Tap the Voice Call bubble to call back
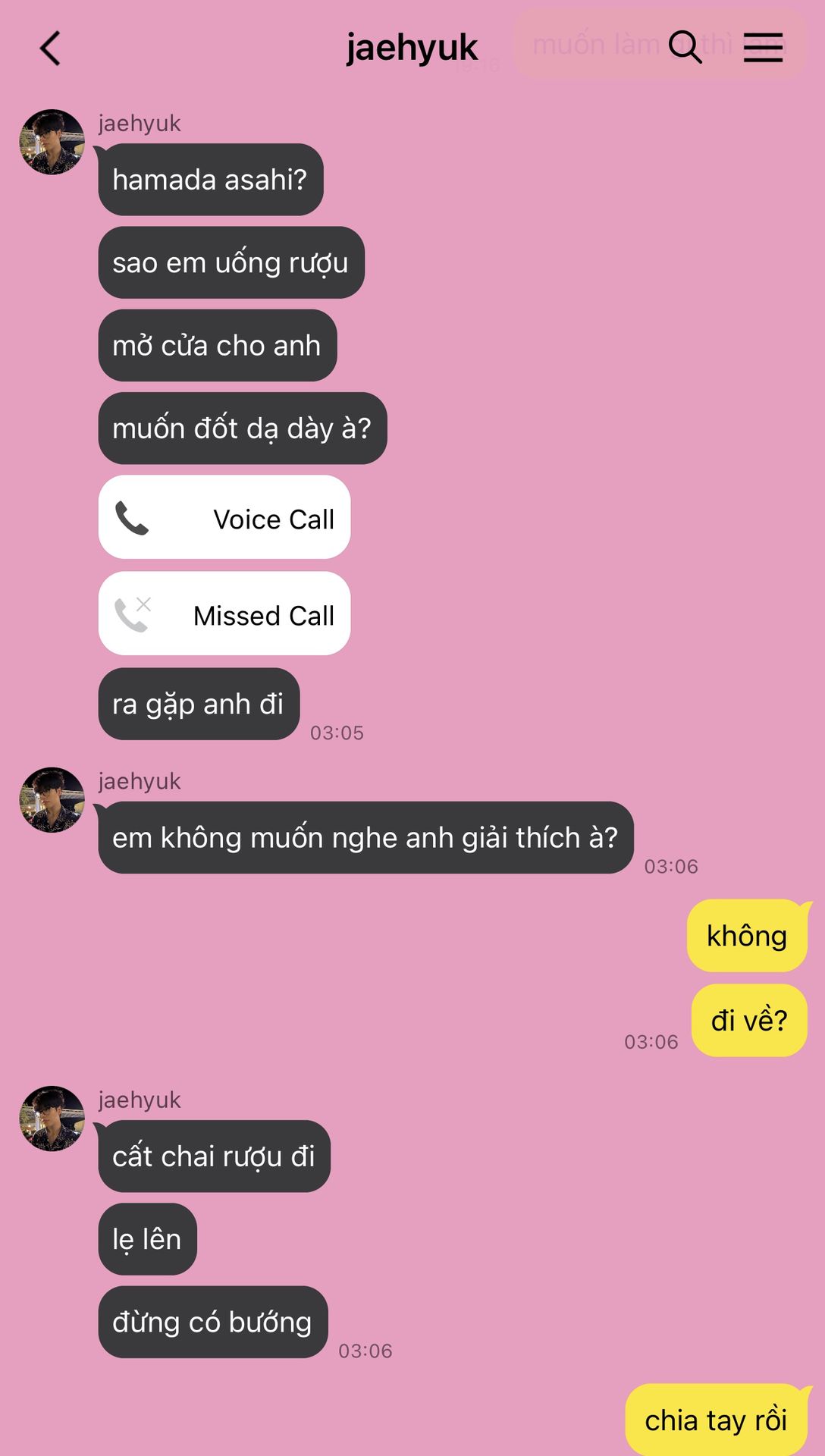The image size is (825, 1456). tap(224, 519)
